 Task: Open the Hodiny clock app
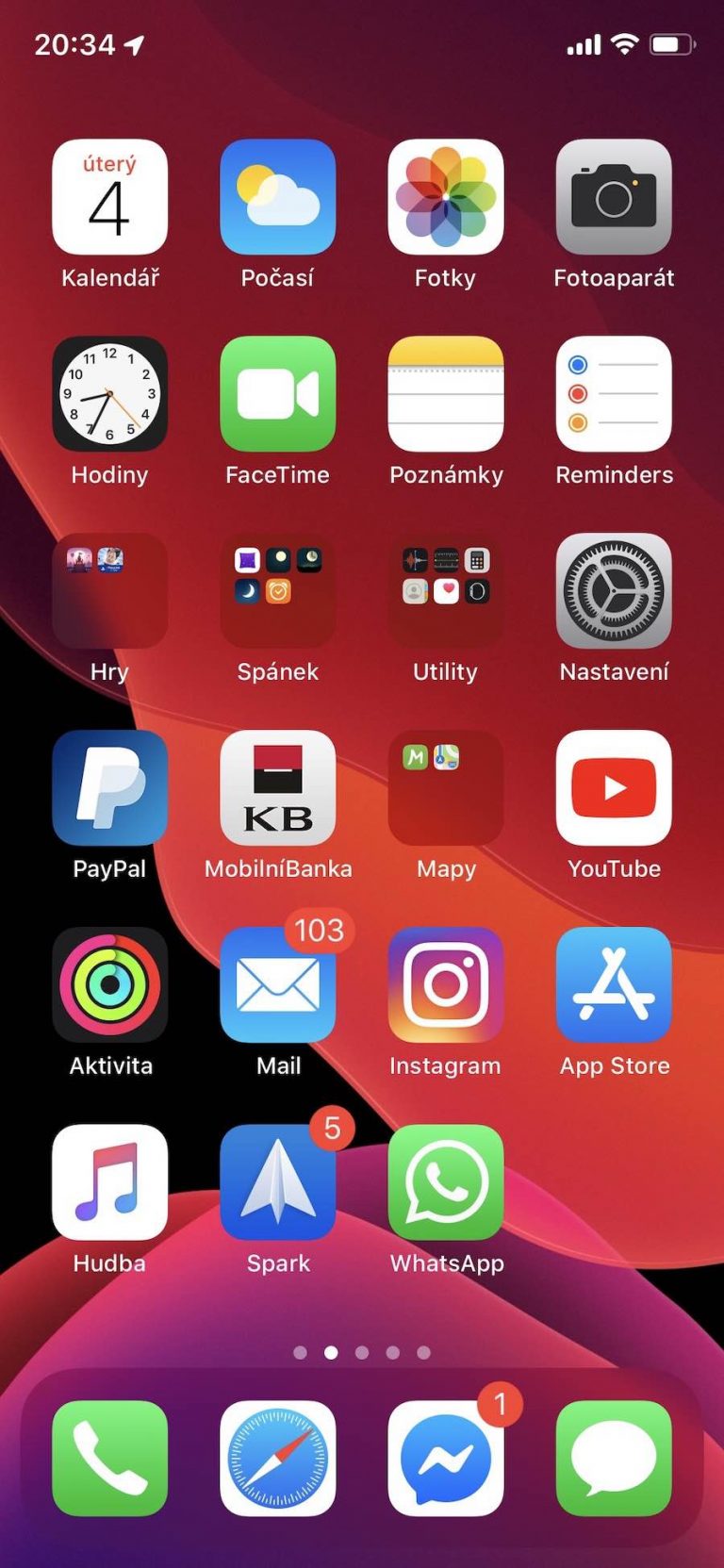click(x=110, y=393)
